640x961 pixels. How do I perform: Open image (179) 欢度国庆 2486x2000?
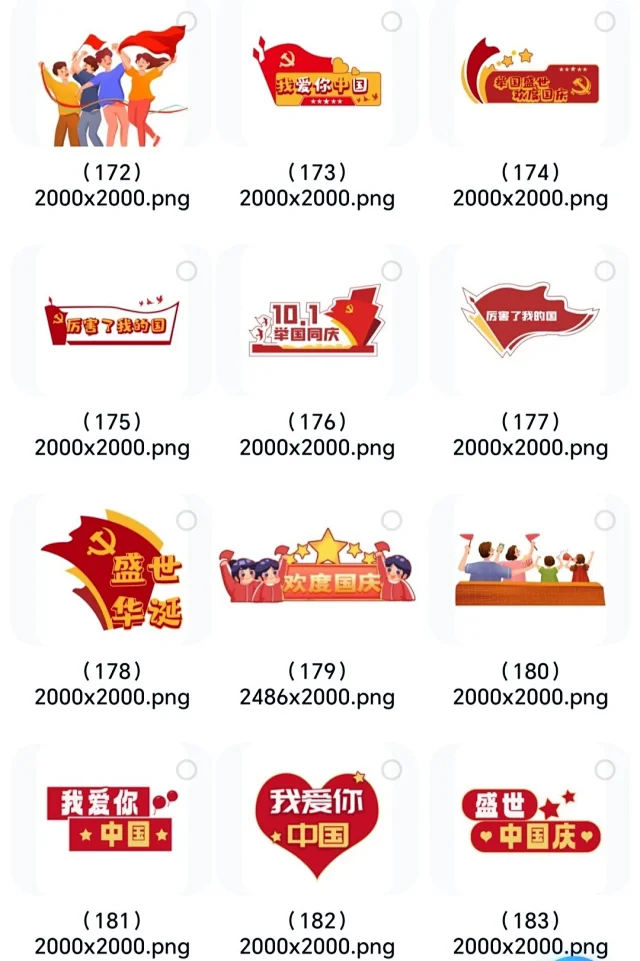[x=316, y=570]
